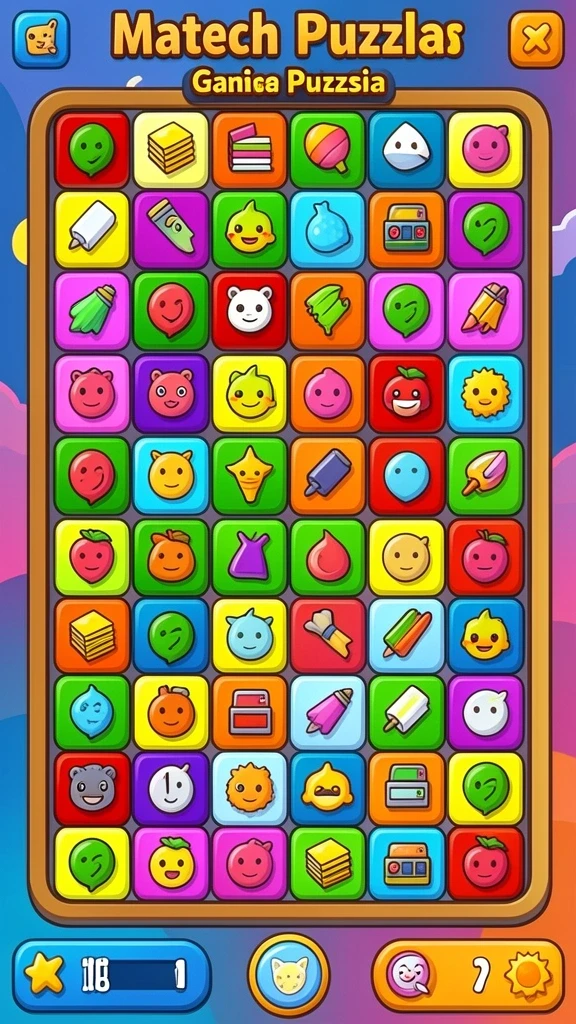576x1024 pixels.
Task: Select the lollipop on green tile
Action: pos(328,150)
